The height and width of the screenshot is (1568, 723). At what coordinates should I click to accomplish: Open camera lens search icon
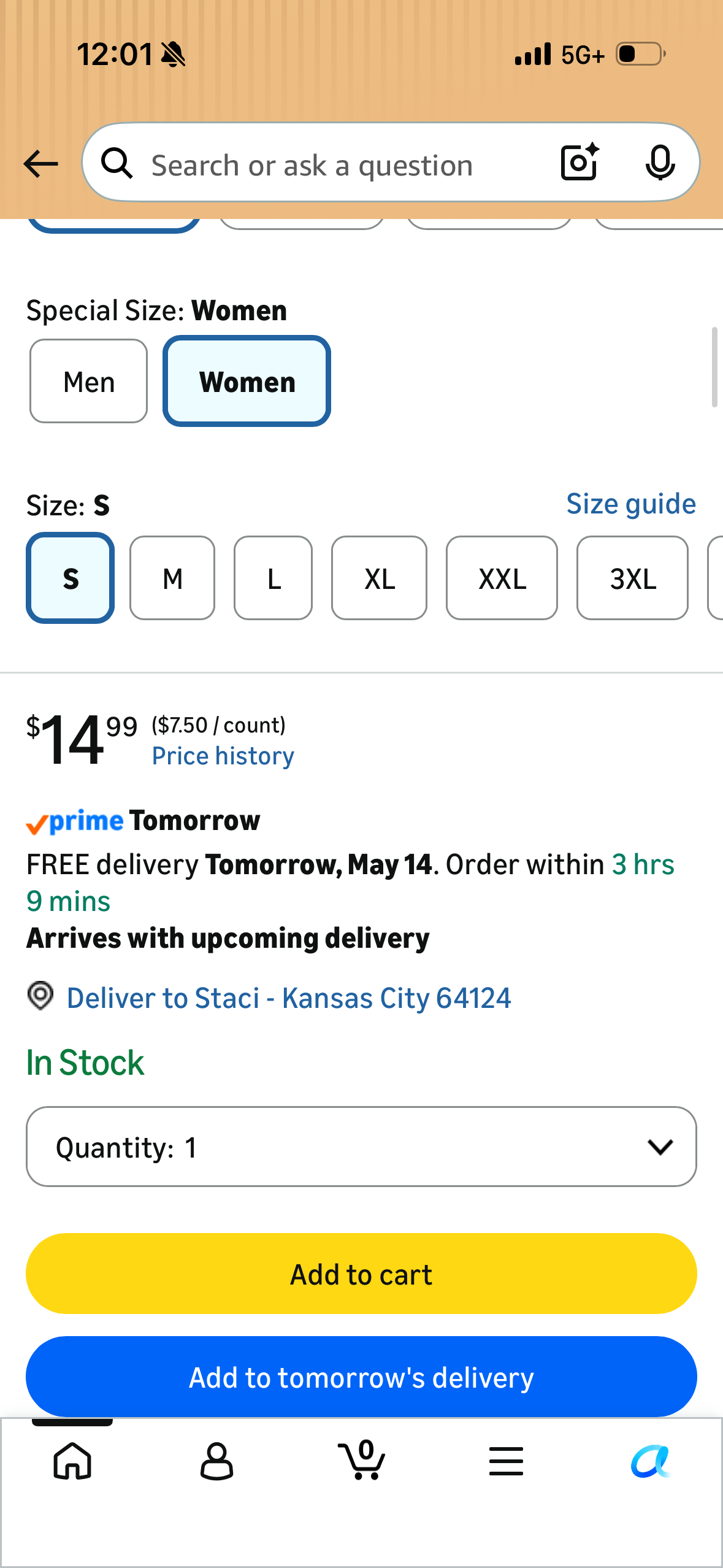click(x=580, y=163)
